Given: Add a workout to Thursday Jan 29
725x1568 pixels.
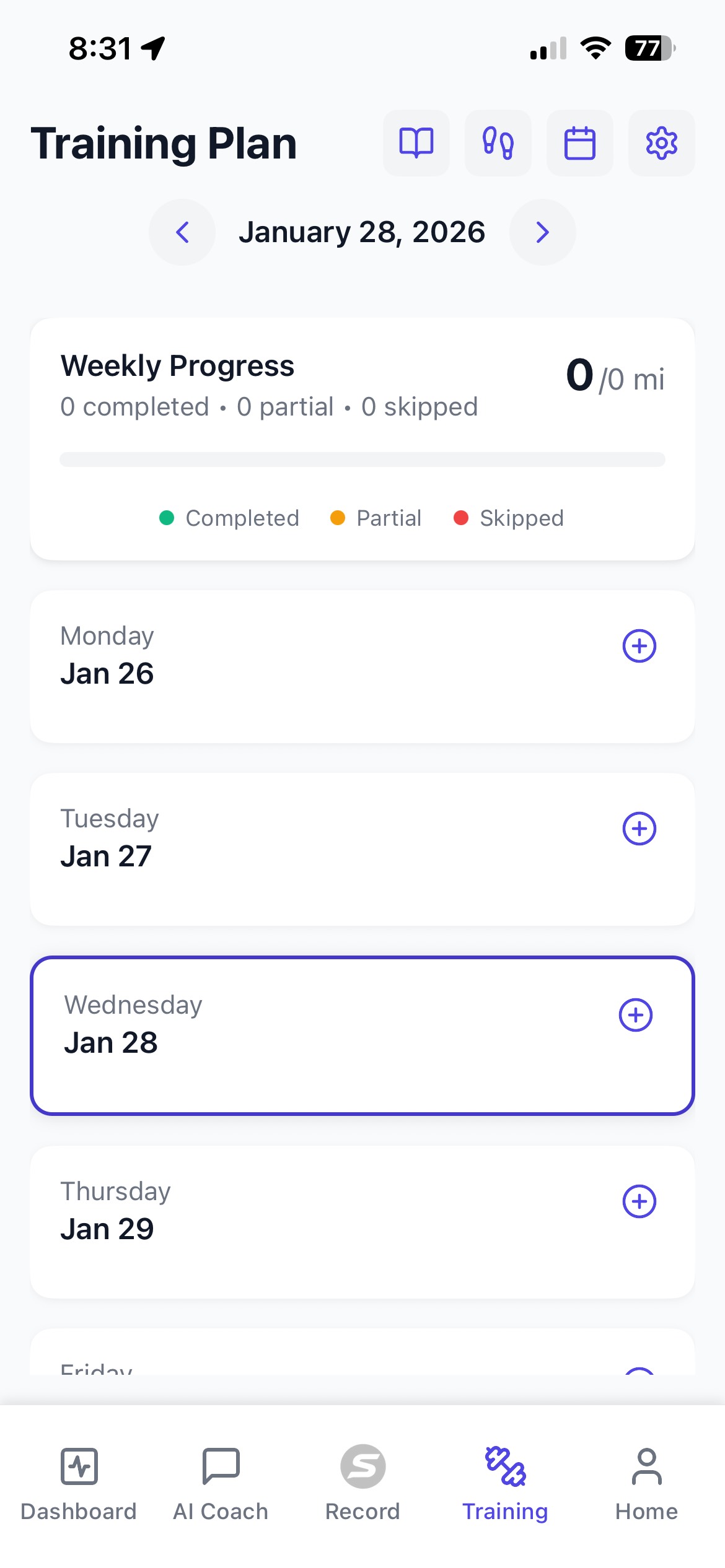Looking at the screenshot, I should point(639,1200).
